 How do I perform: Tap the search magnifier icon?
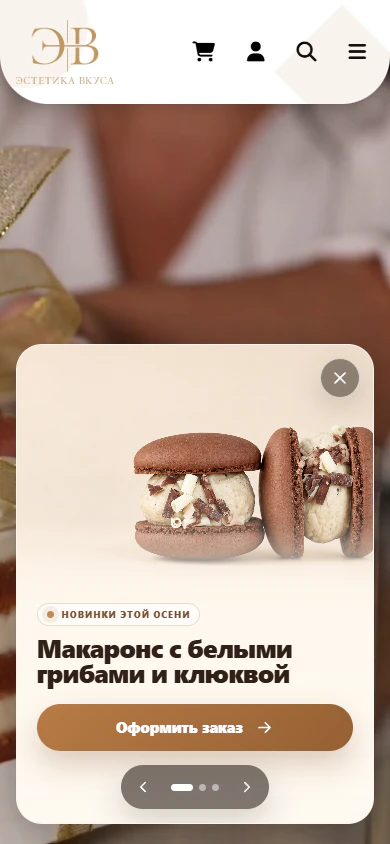click(306, 52)
